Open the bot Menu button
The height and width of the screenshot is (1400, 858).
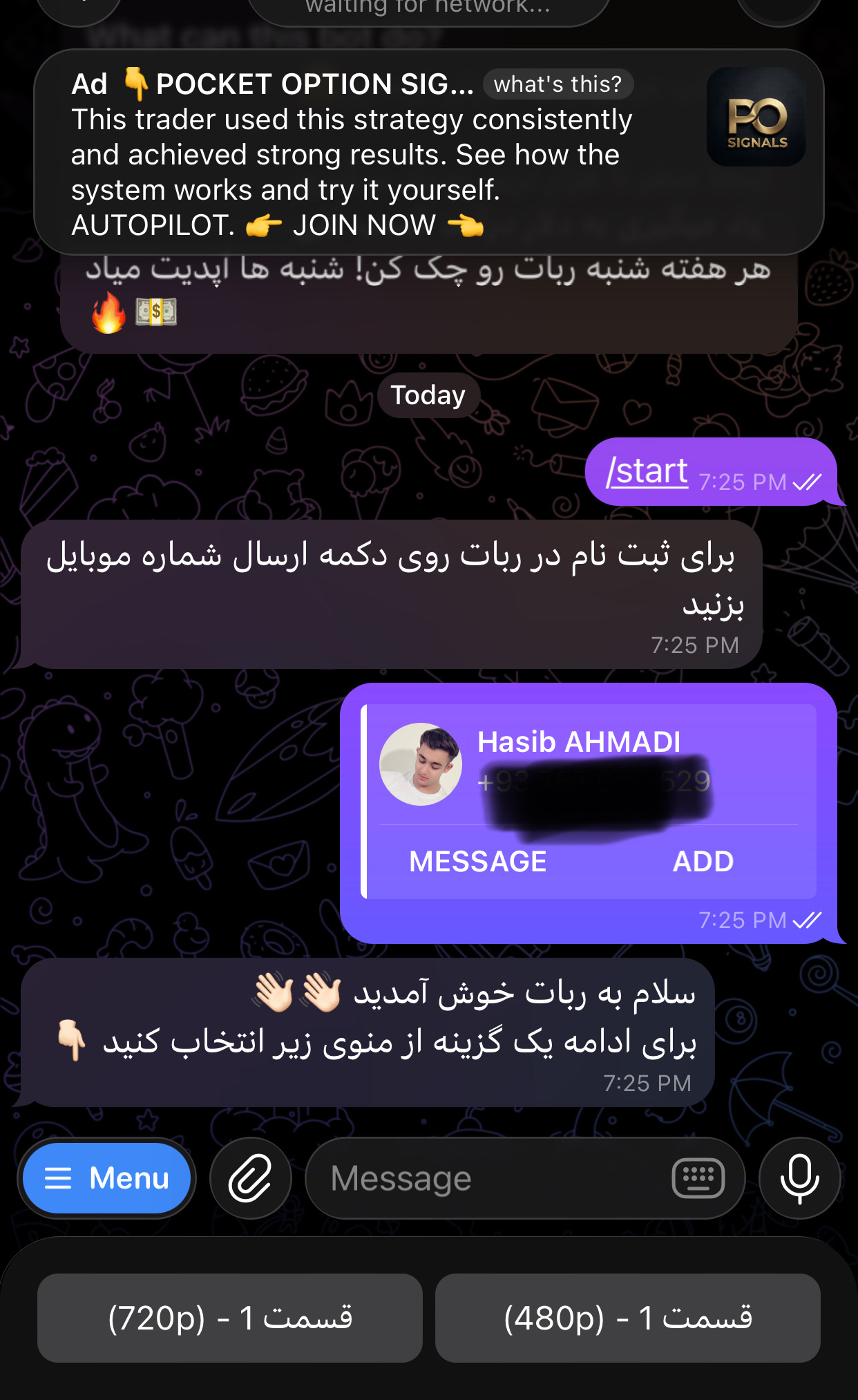(106, 1178)
